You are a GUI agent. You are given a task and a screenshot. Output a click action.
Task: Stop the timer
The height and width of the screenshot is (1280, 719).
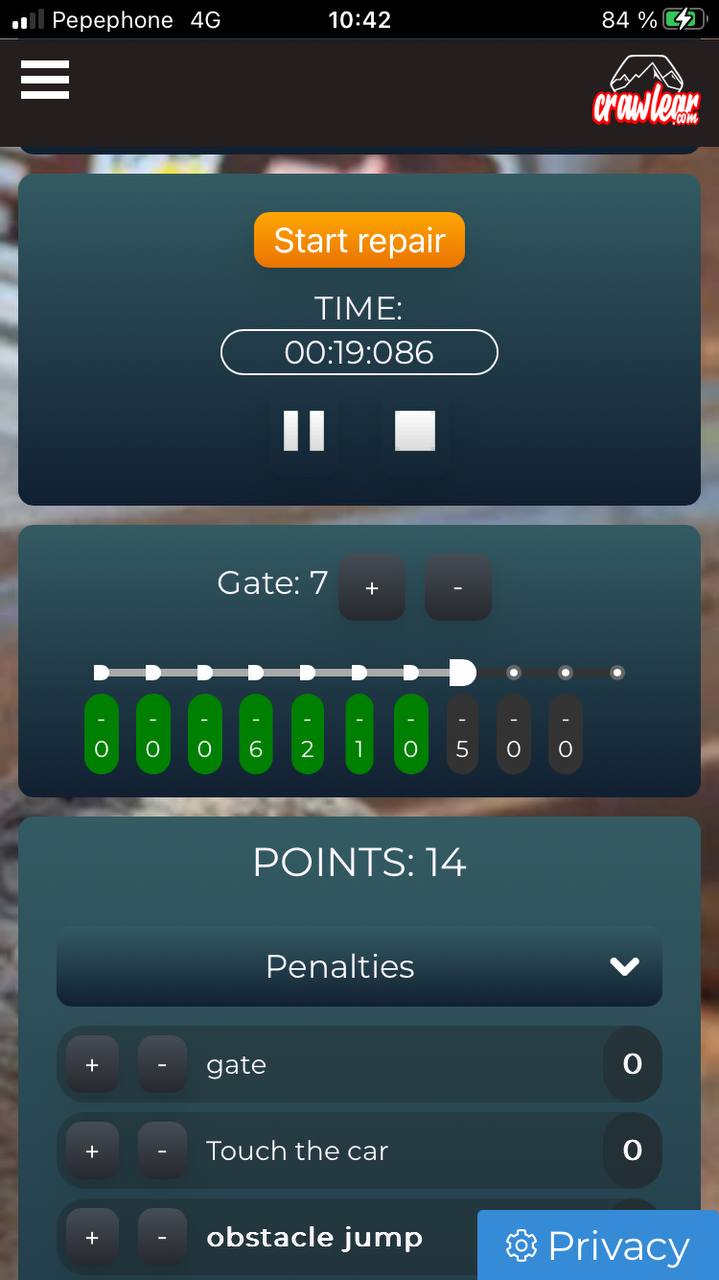(x=414, y=431)
